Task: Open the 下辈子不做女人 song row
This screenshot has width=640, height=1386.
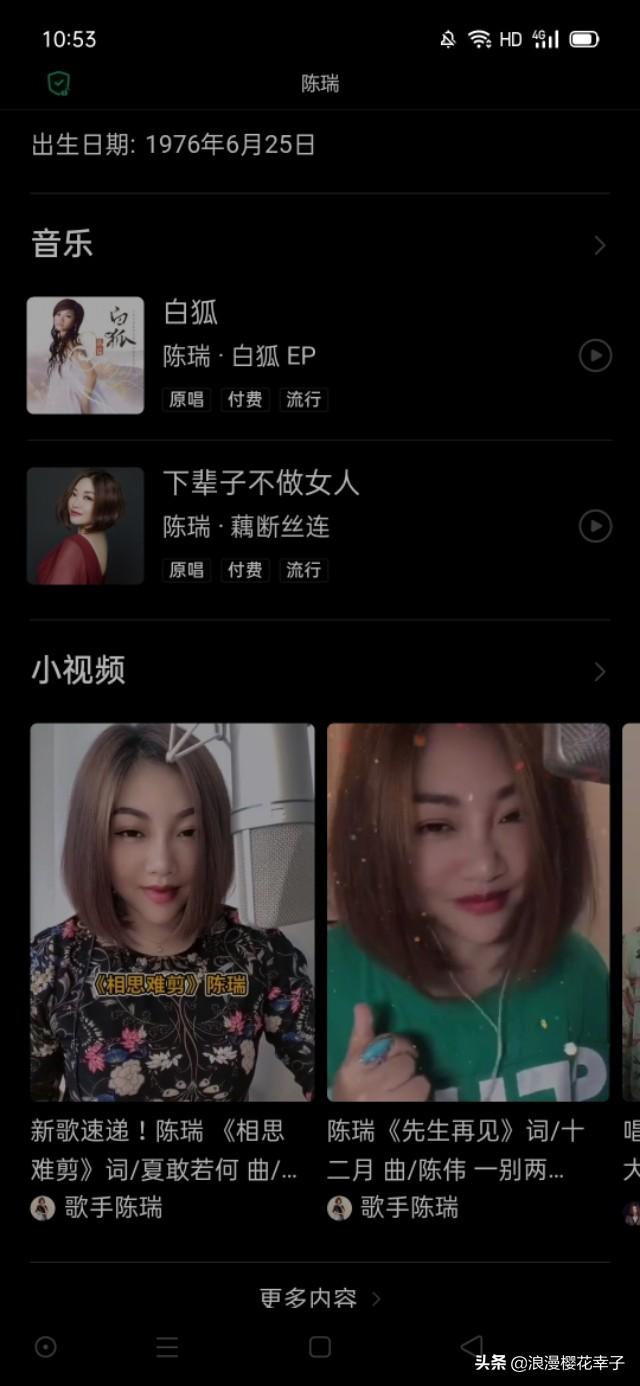Action: coord(300,525)
